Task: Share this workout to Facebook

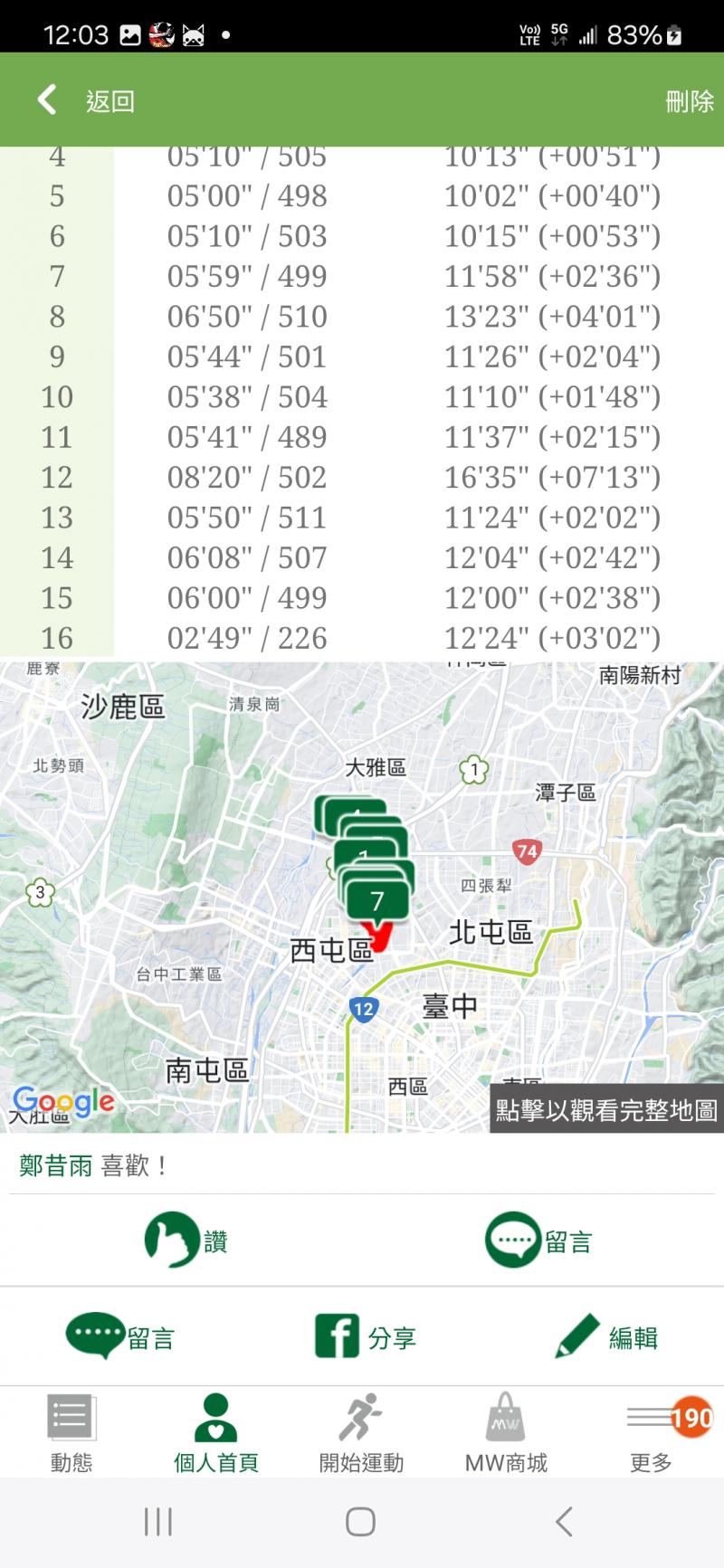Action: click(365, 1336)
